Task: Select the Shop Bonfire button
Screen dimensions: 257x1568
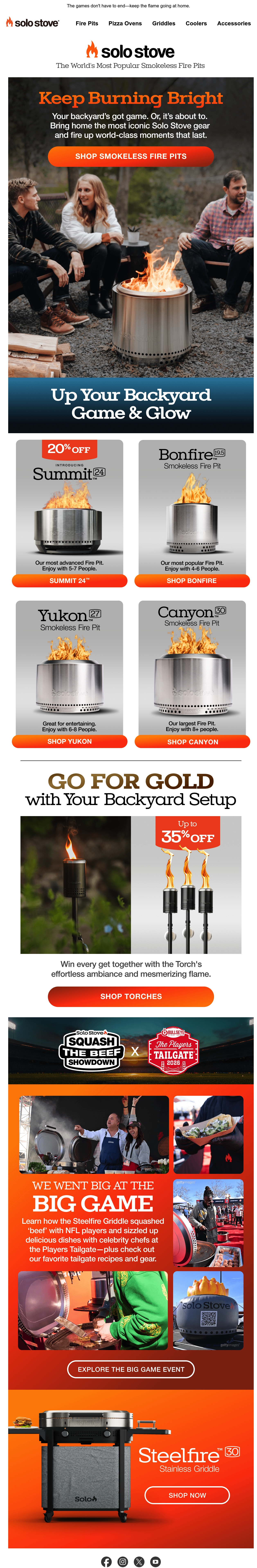Action: pyautogui.click(x=192, y=581)
